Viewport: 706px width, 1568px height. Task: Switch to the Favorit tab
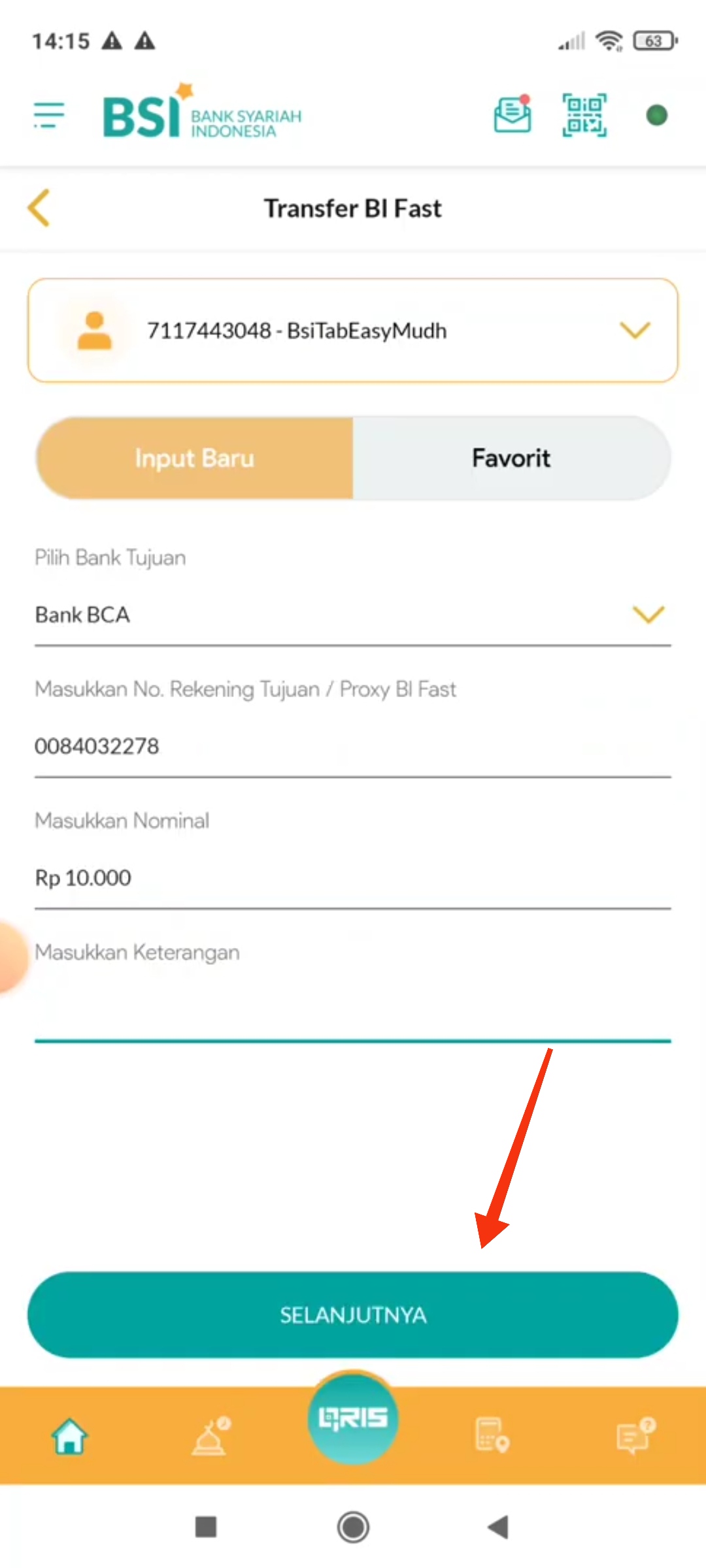click(x=512, y=458)
